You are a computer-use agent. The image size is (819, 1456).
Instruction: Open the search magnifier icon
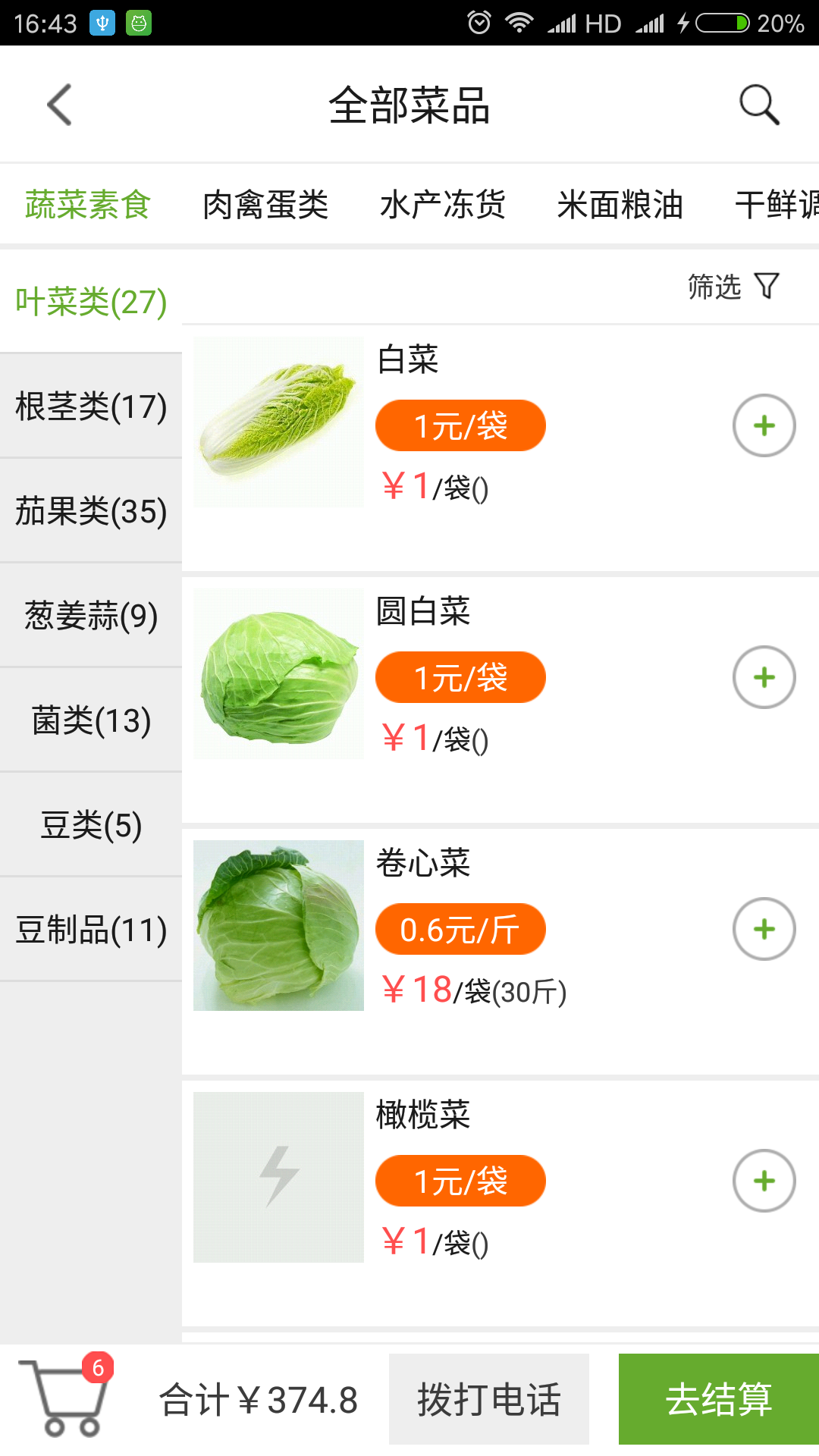[x=759, y=105]
